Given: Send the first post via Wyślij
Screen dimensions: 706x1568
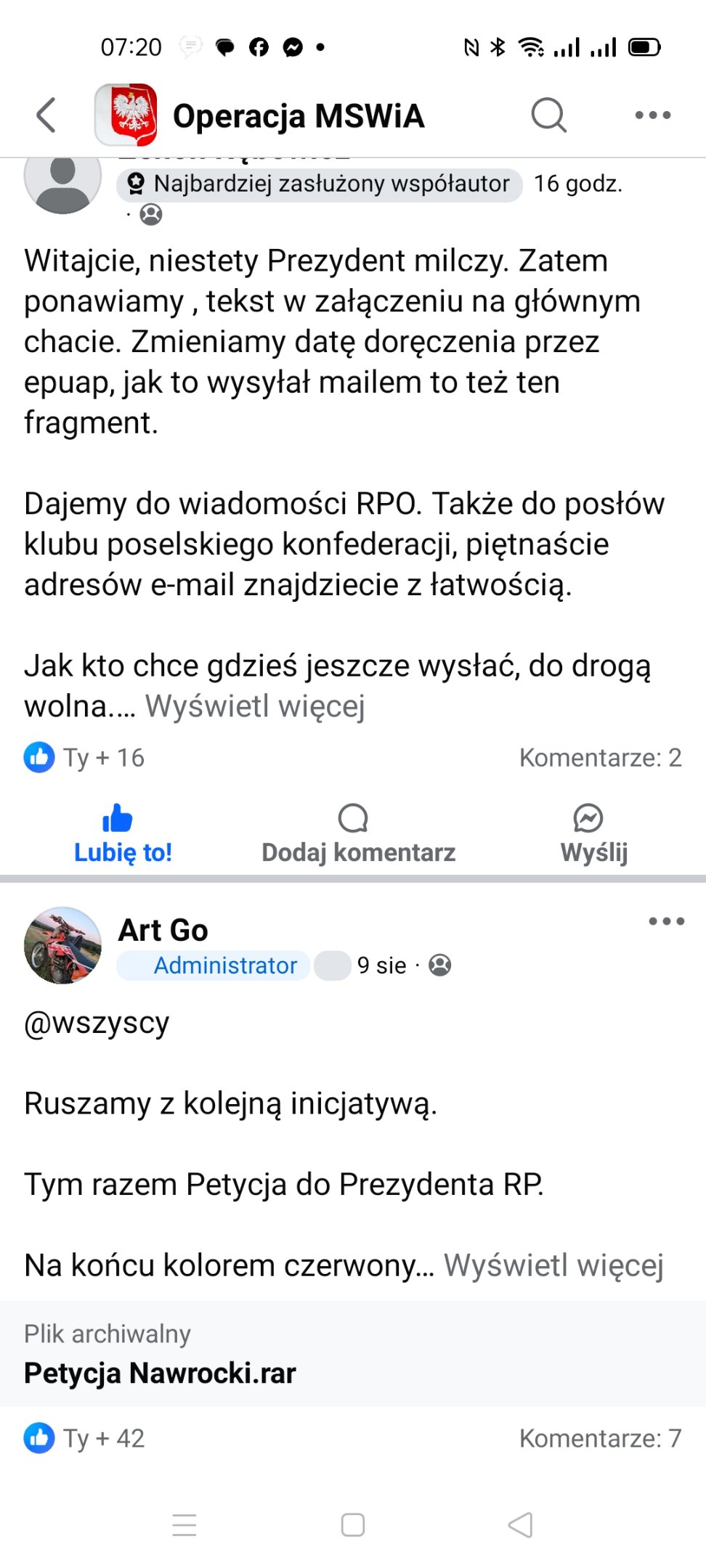Looking at the screenshot, I should pos(593,835).
